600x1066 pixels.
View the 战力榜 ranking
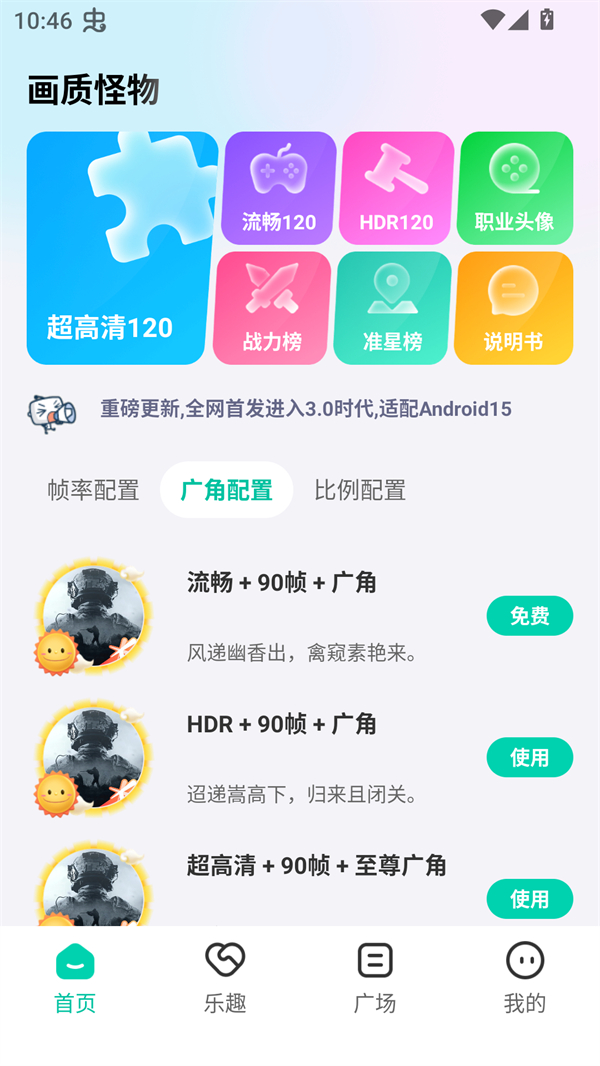click(272, 308)
